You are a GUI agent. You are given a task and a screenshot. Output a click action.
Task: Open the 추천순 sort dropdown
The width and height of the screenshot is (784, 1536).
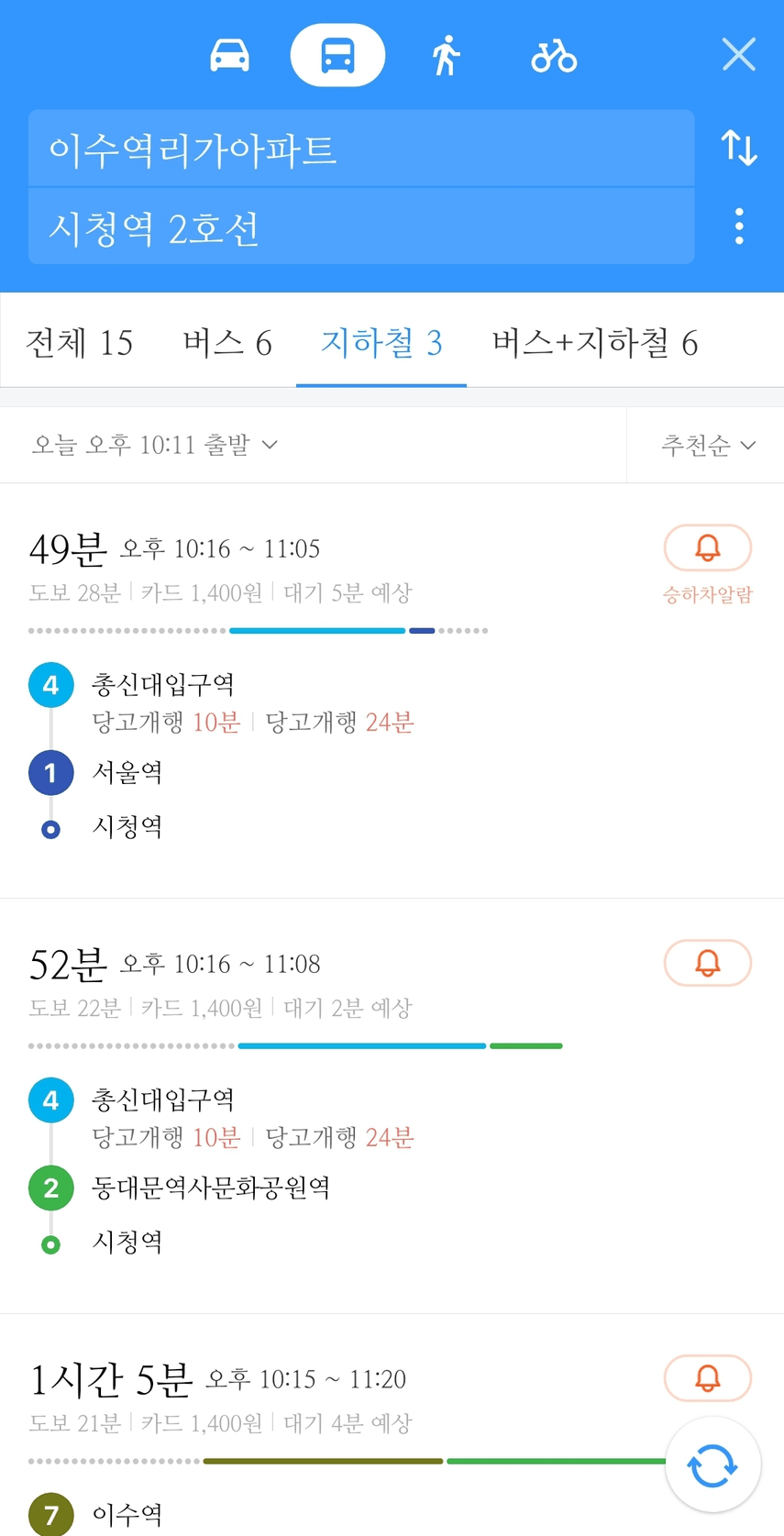pos(708,445)
